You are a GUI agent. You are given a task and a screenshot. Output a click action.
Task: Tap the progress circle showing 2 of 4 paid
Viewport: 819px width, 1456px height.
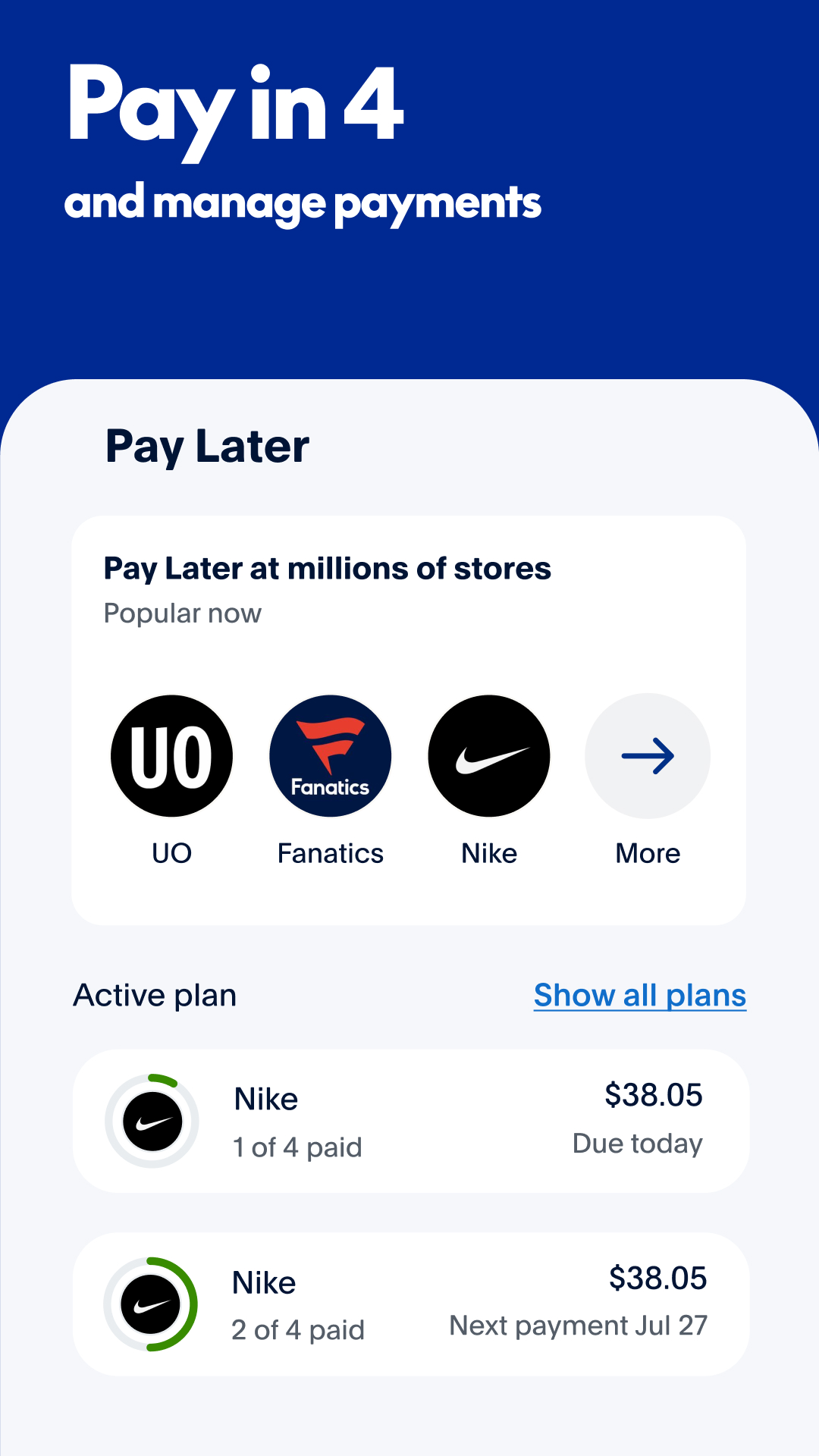[x=152, y=1304]
